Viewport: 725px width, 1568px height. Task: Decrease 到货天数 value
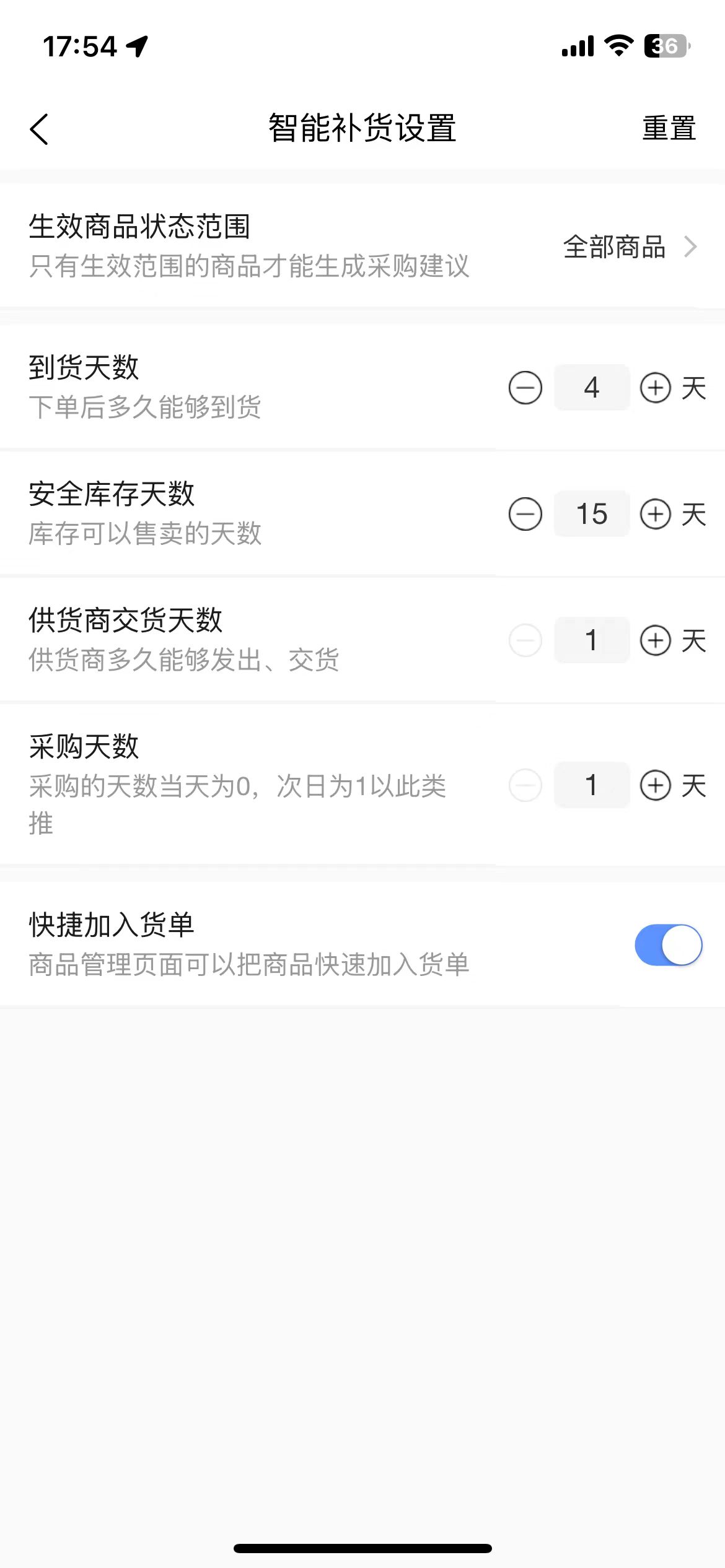[x=525, y=388]
